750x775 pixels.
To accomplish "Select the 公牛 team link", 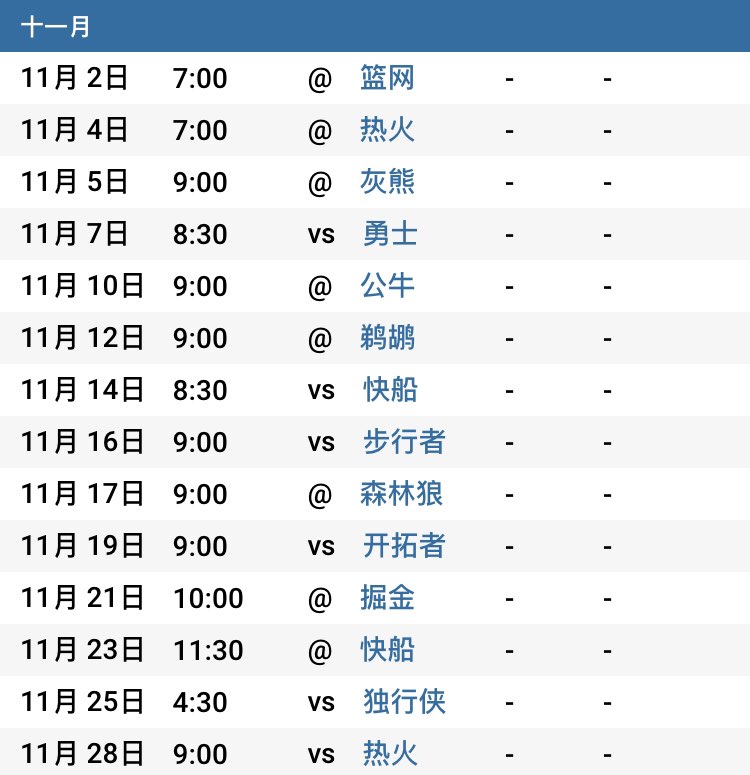I will pos(388,287).
